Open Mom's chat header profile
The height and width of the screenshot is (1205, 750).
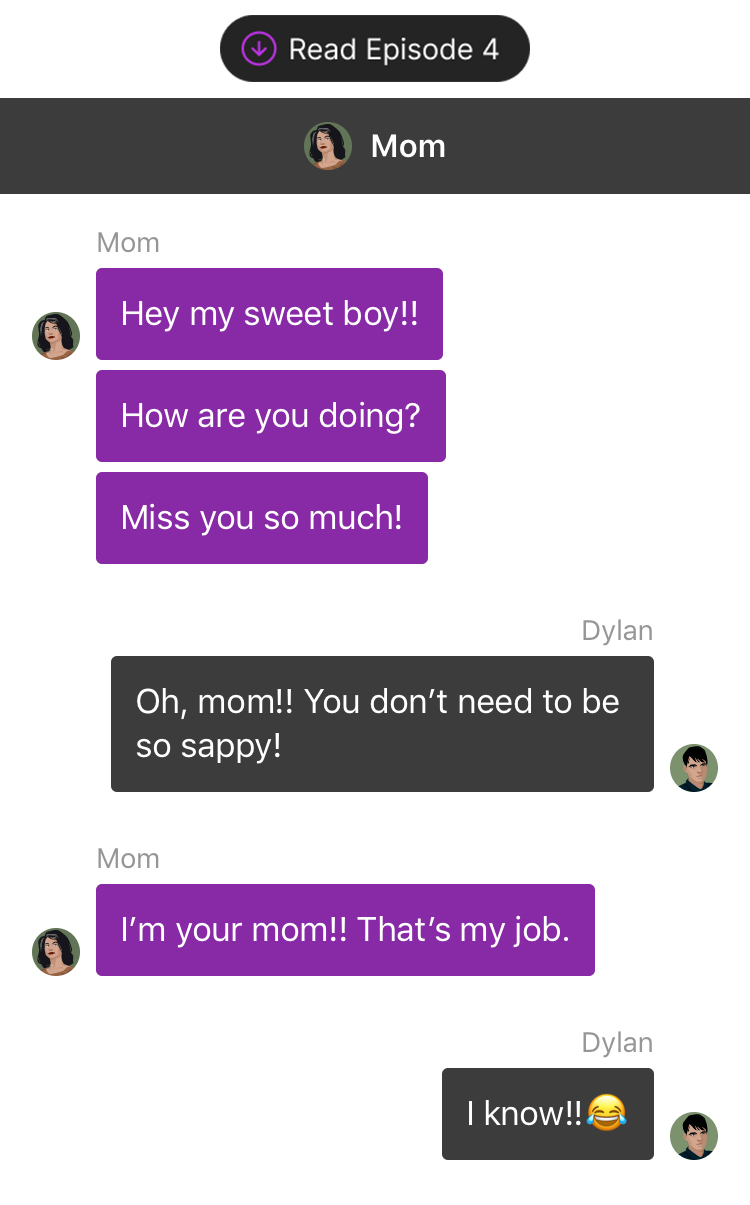coord(375,146)
